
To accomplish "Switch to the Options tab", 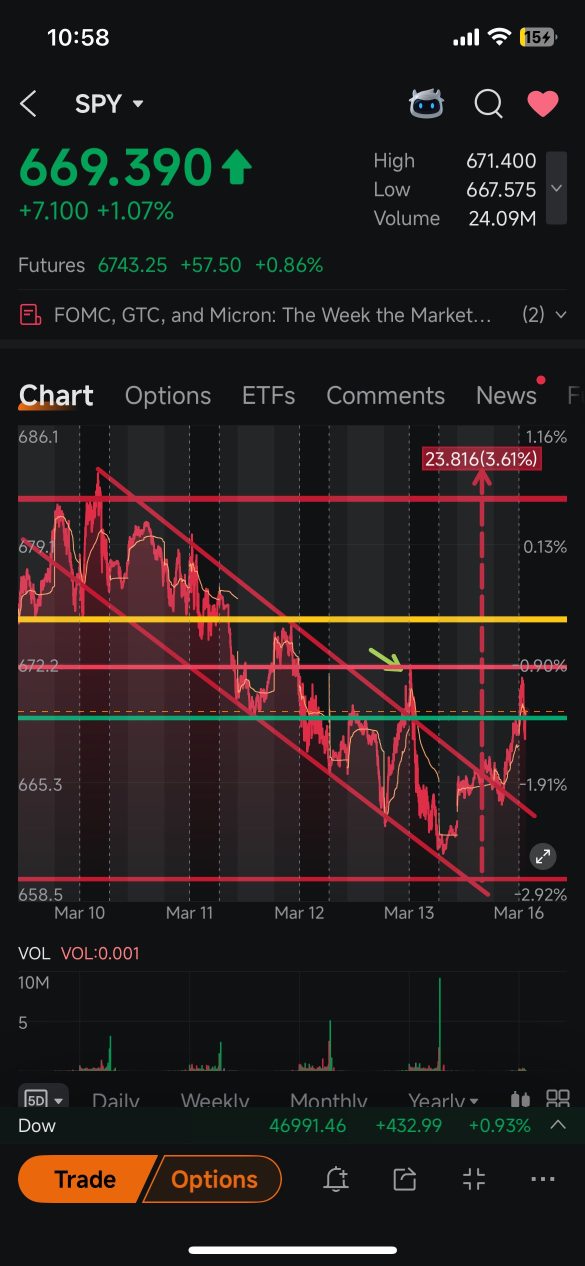I will point(168,396).
